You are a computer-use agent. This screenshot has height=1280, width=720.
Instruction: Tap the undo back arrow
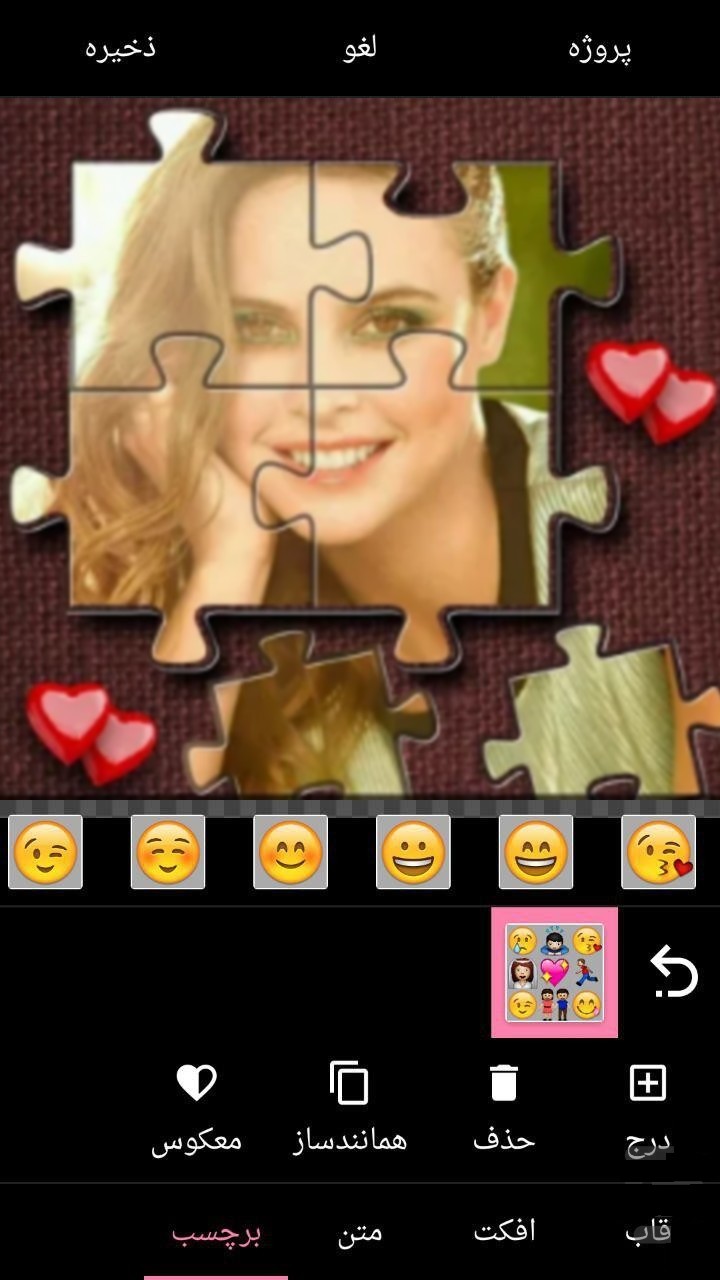[x=674, y=972]
